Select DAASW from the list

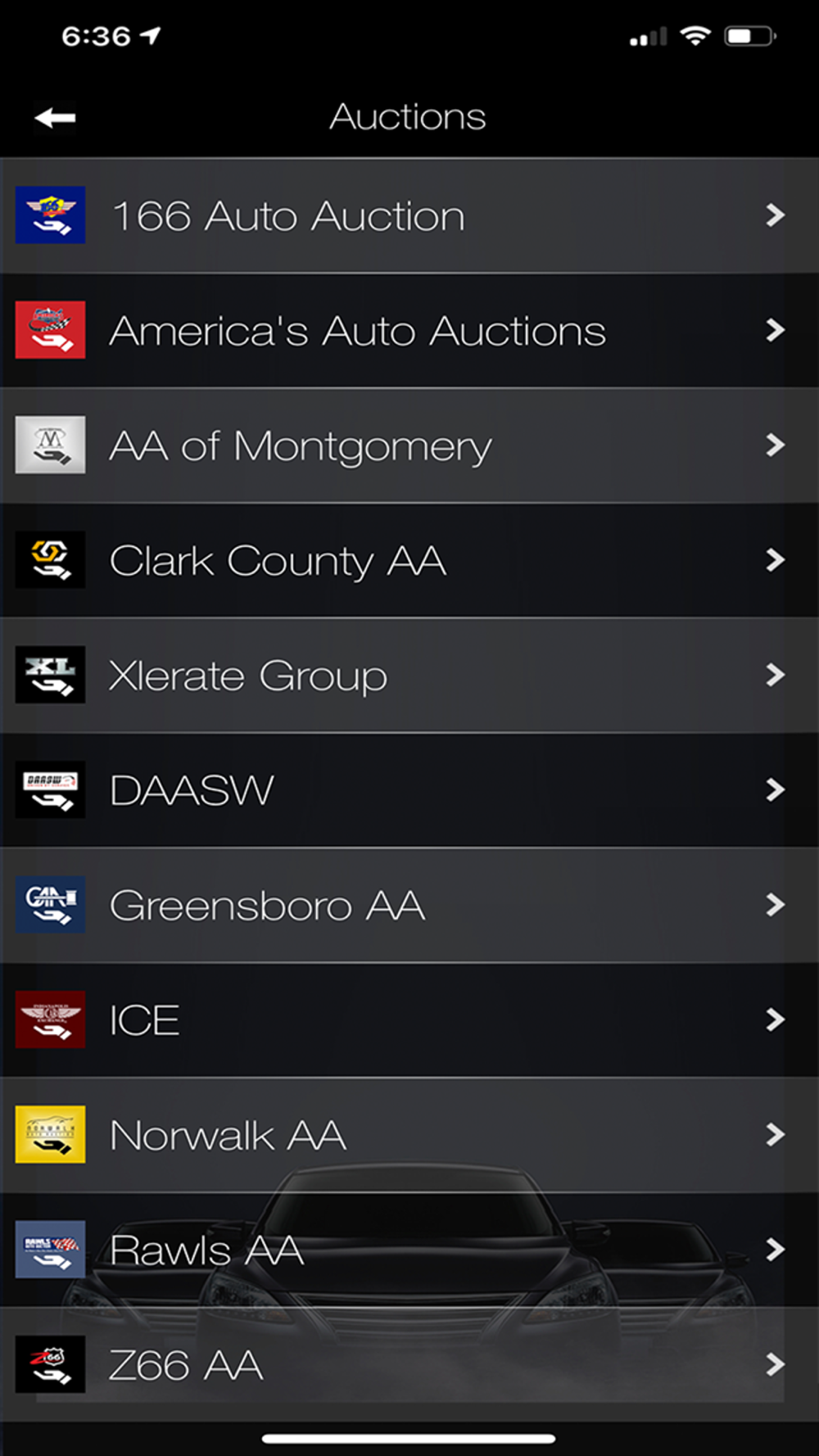coord(409,790)
